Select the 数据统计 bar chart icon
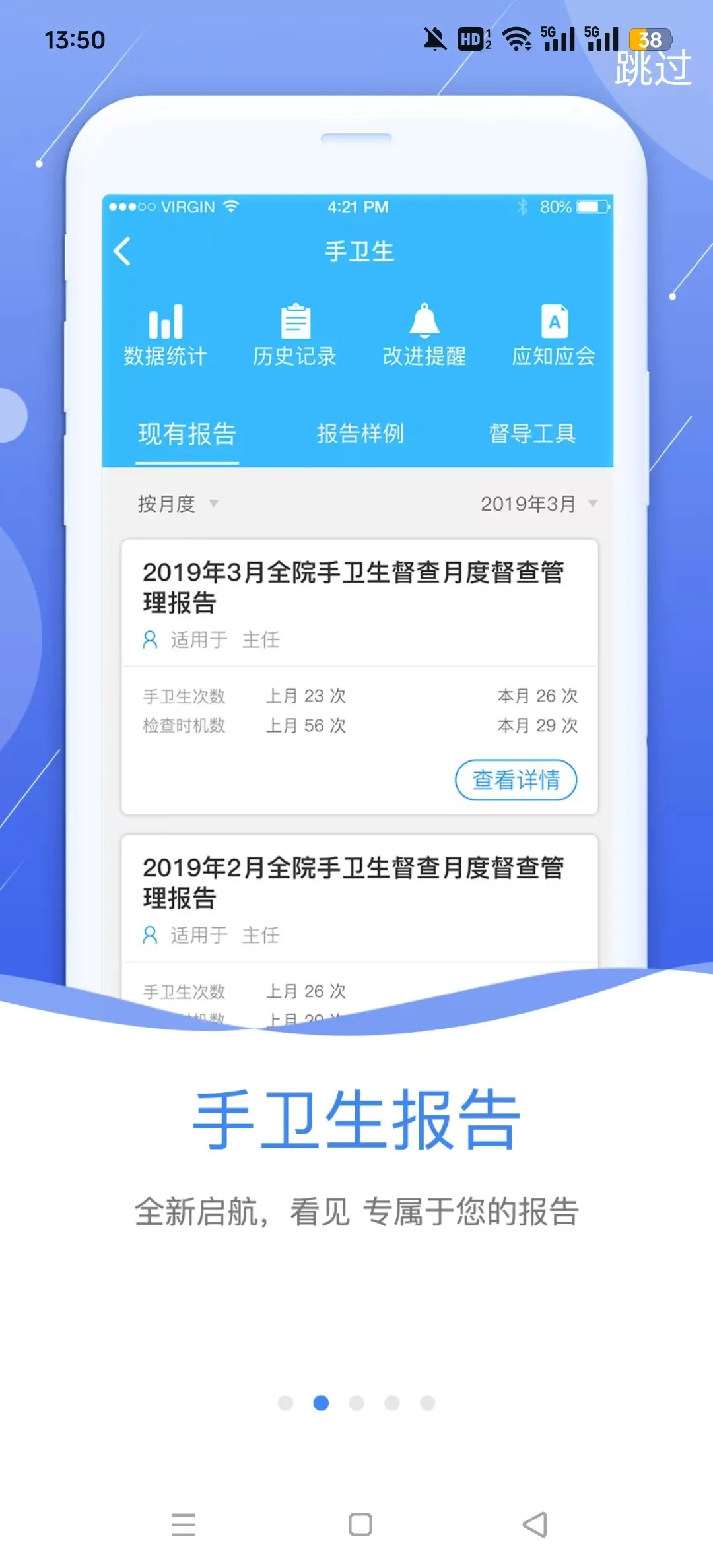713x1568 pixels. (166, 321)
